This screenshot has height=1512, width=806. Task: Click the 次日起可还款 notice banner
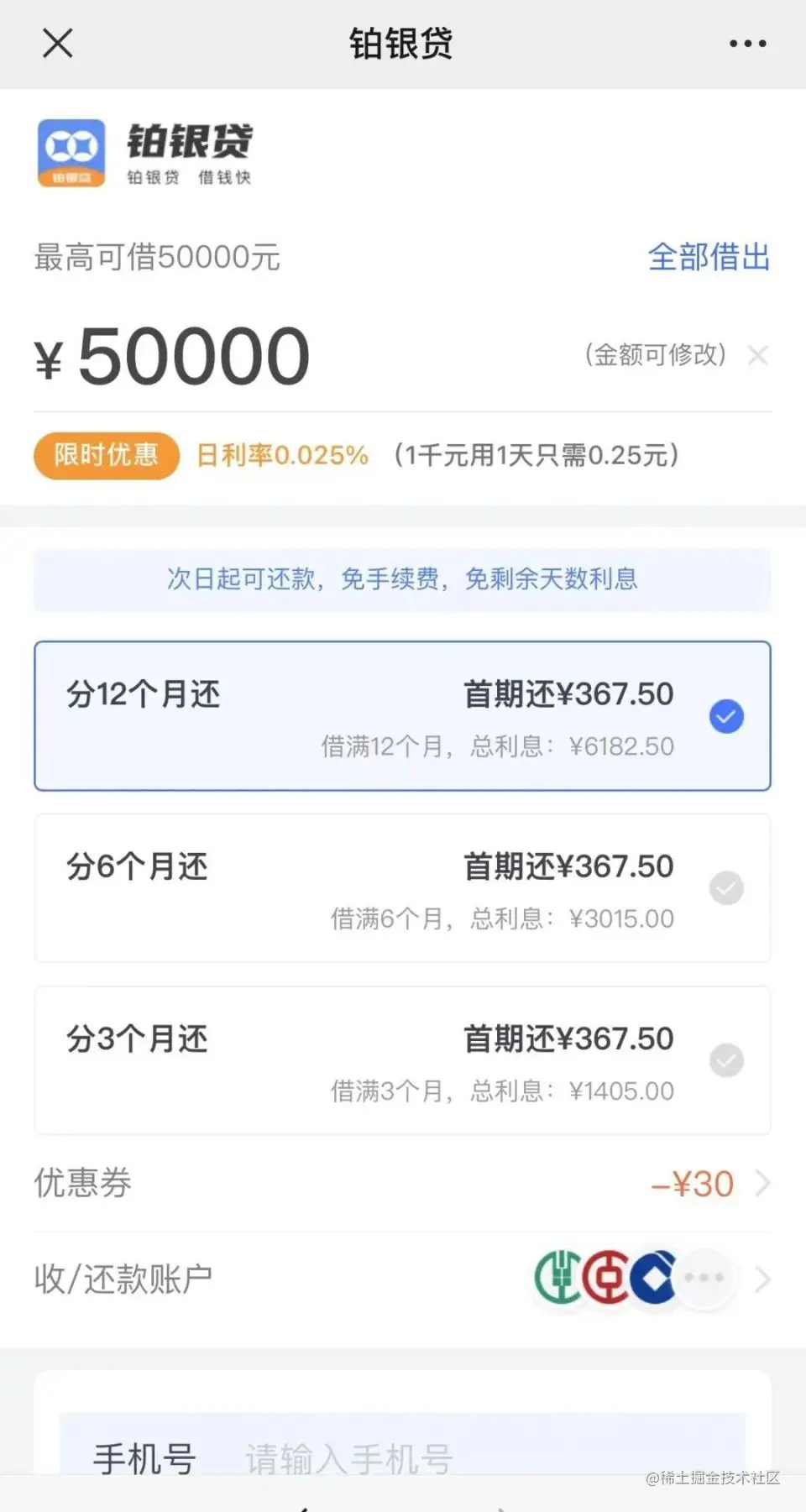tap(402, 580)
